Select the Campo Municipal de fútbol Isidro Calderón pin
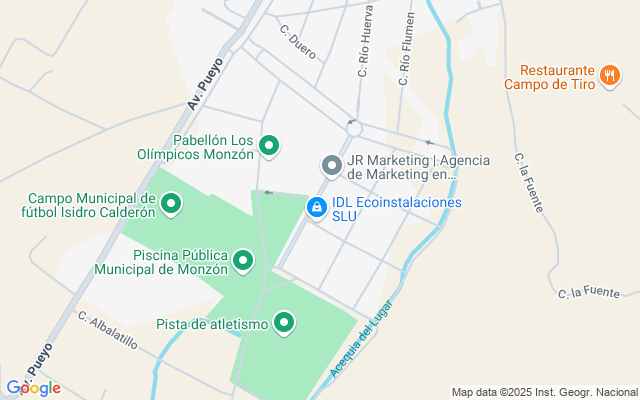 point(171,204)
